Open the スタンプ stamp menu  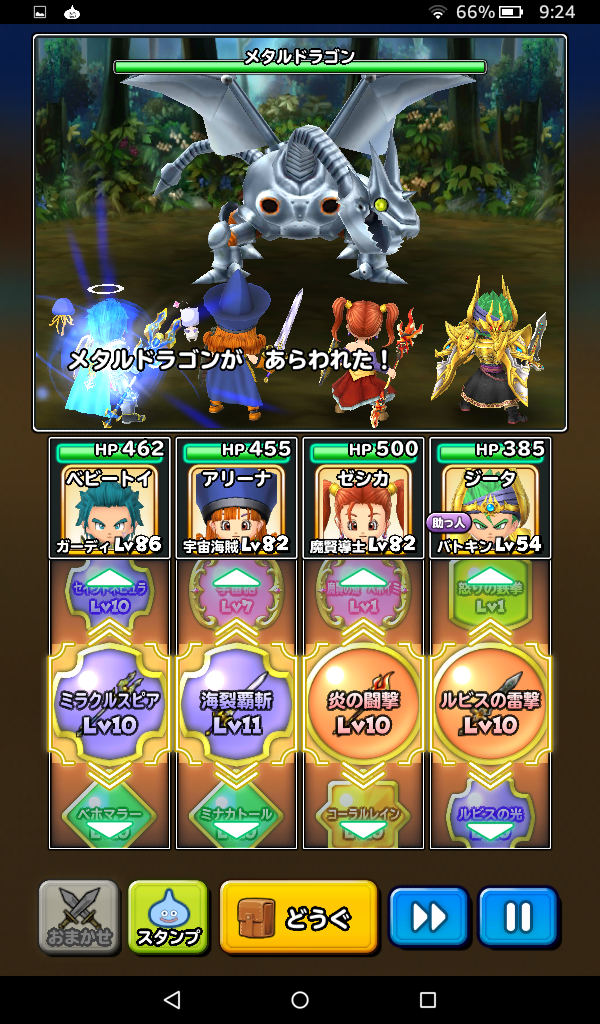coord(168,916)
